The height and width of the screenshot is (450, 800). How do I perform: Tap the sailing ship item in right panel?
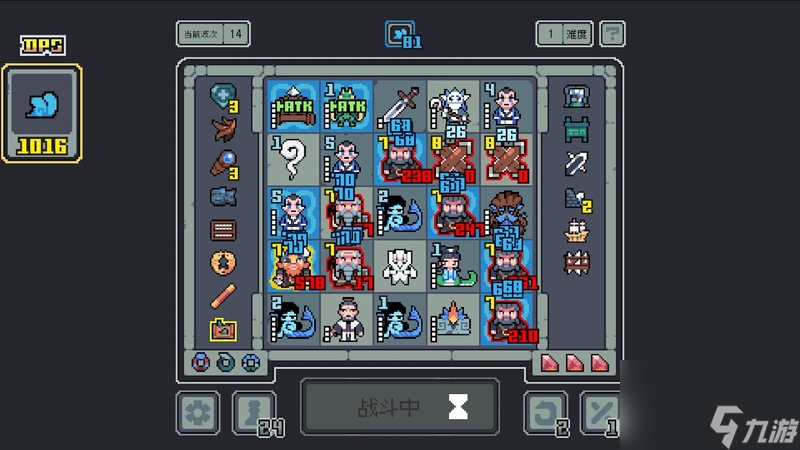click(x=574, y=230)
